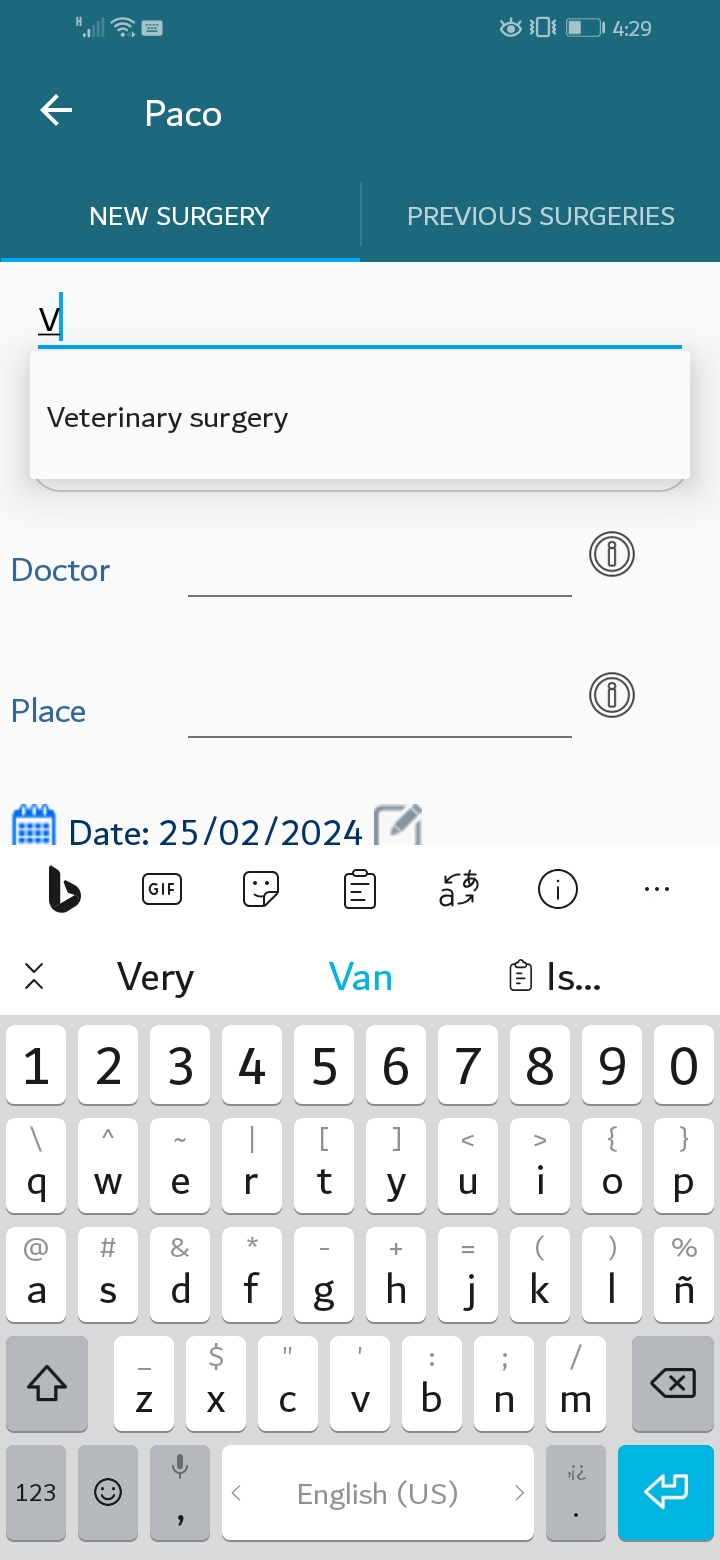Screen dimensions: 720x1560
Task: Open the keyboard translate tool
Action: [459, 888]
